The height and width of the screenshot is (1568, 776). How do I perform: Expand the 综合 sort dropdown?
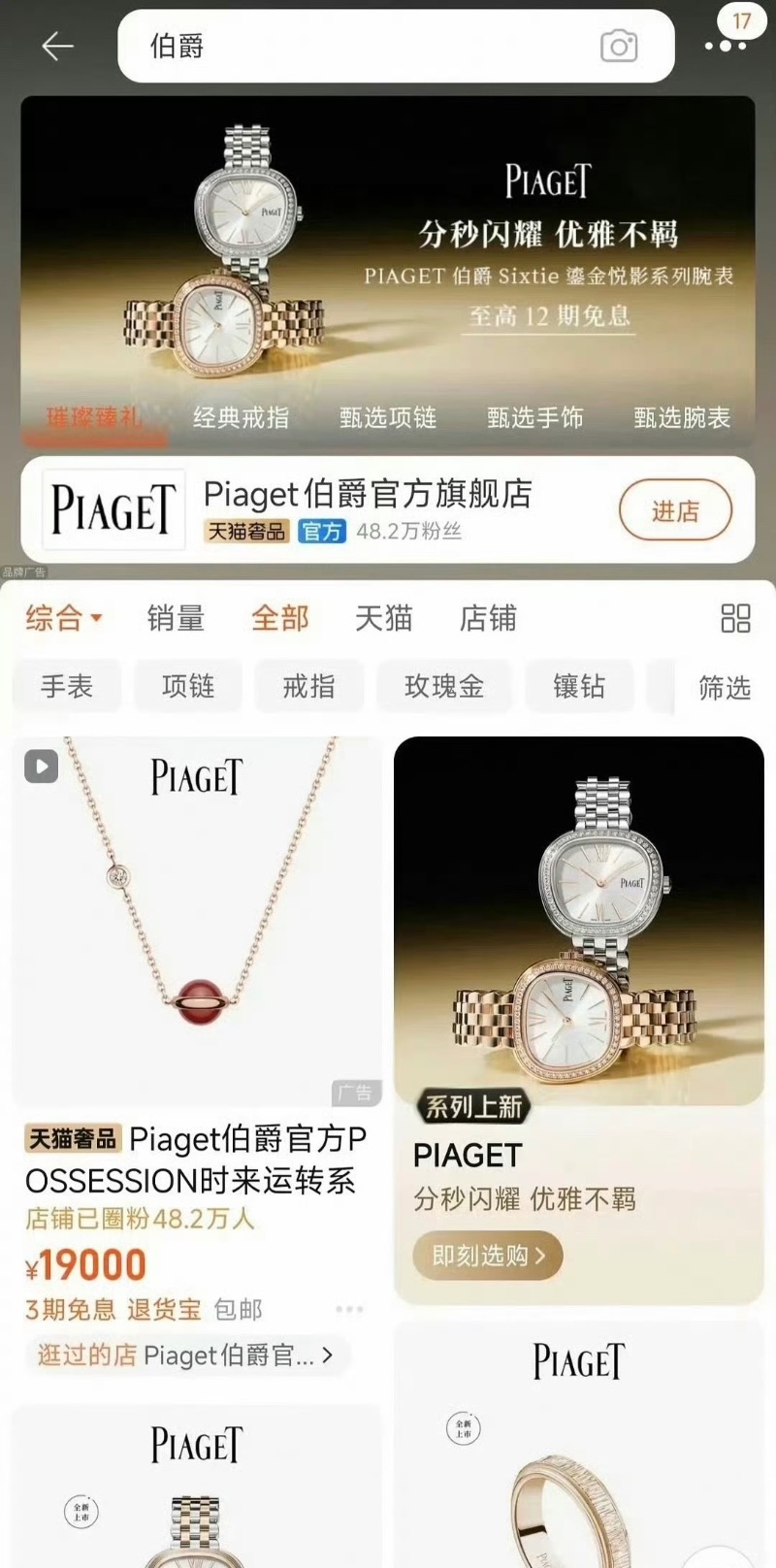coord(64,618)
